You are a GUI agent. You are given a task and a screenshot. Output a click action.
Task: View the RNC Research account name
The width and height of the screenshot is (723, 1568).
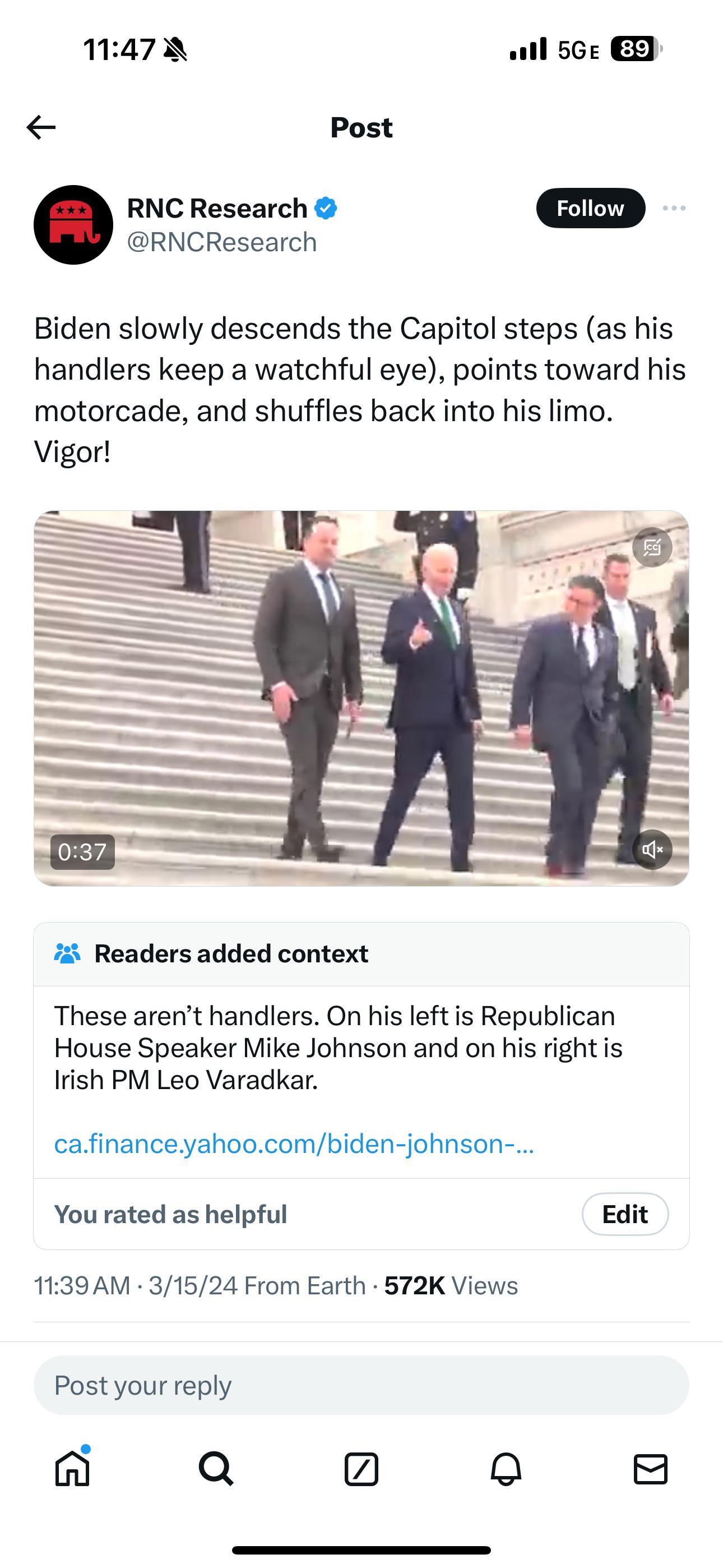click(x=217, y=208)
